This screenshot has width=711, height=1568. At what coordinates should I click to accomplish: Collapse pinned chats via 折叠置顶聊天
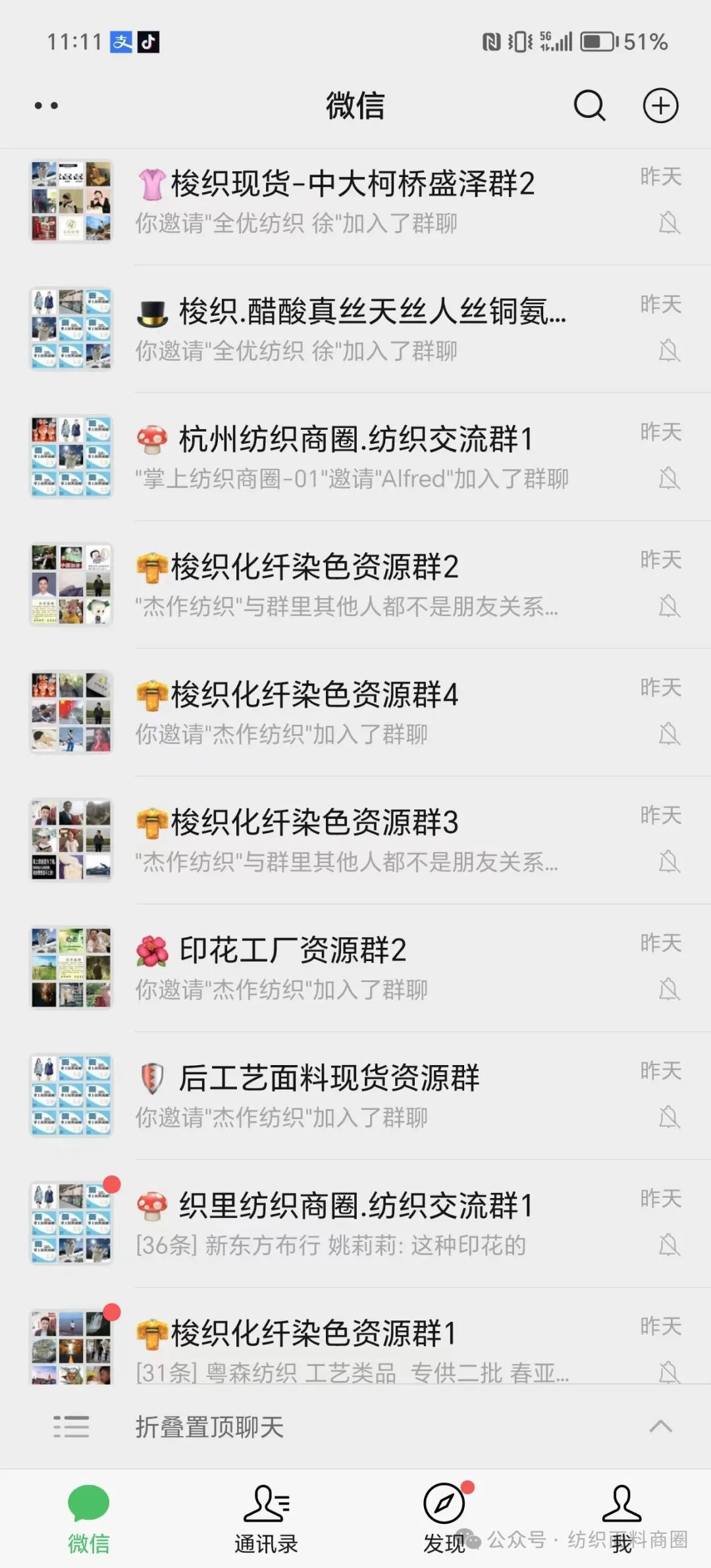pos(355,1426)
